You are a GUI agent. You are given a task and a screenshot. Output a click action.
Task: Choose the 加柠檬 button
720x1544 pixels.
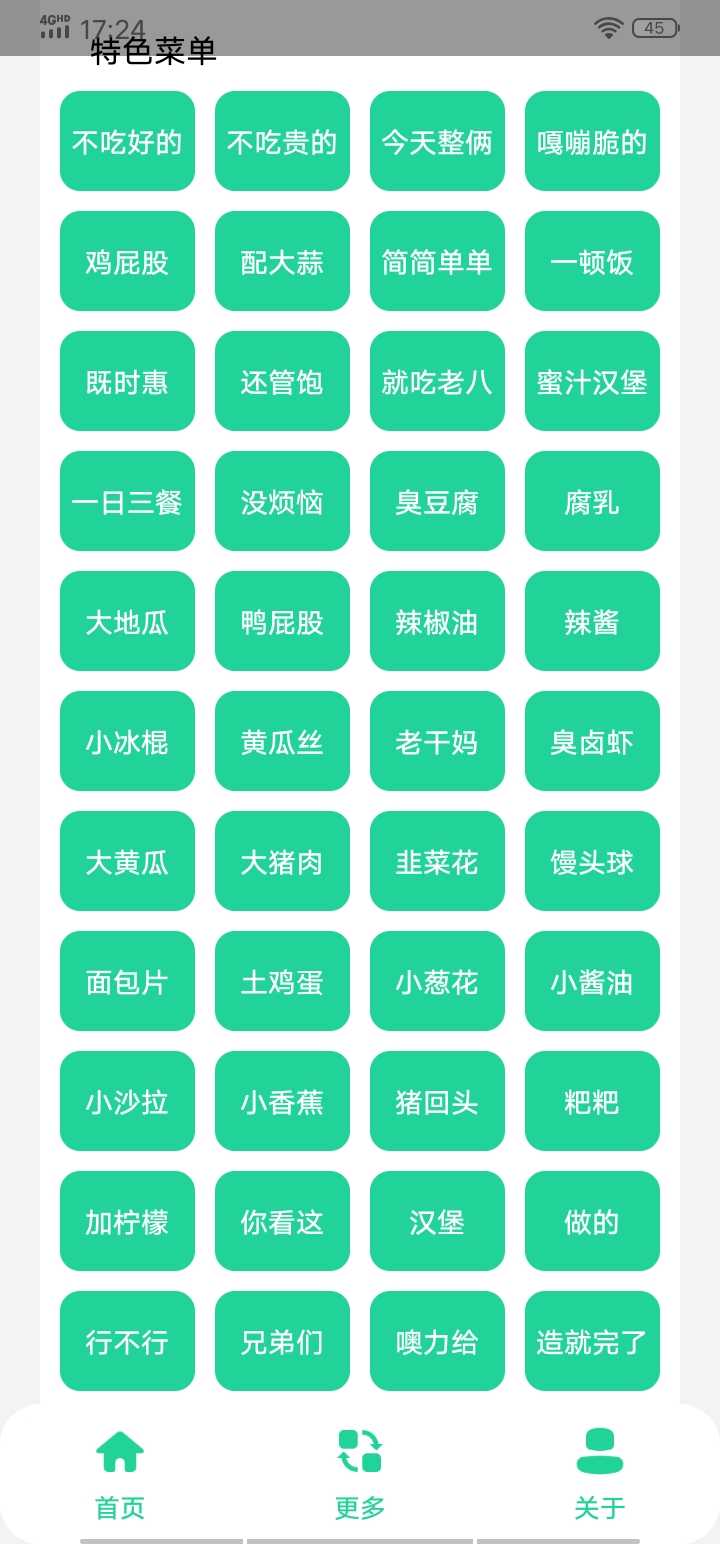tap(127, 1221)
